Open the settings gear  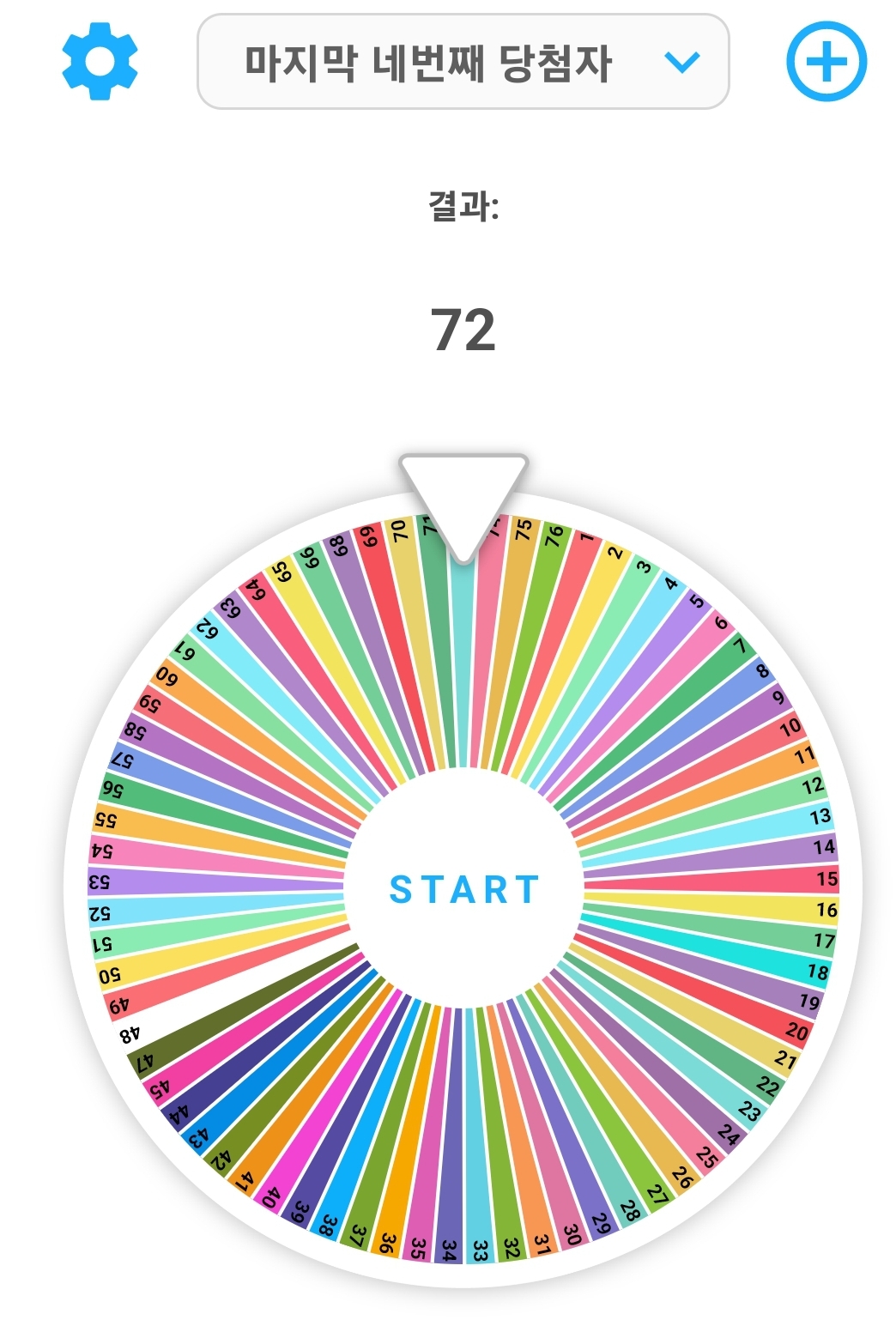(x=100, y=61)
